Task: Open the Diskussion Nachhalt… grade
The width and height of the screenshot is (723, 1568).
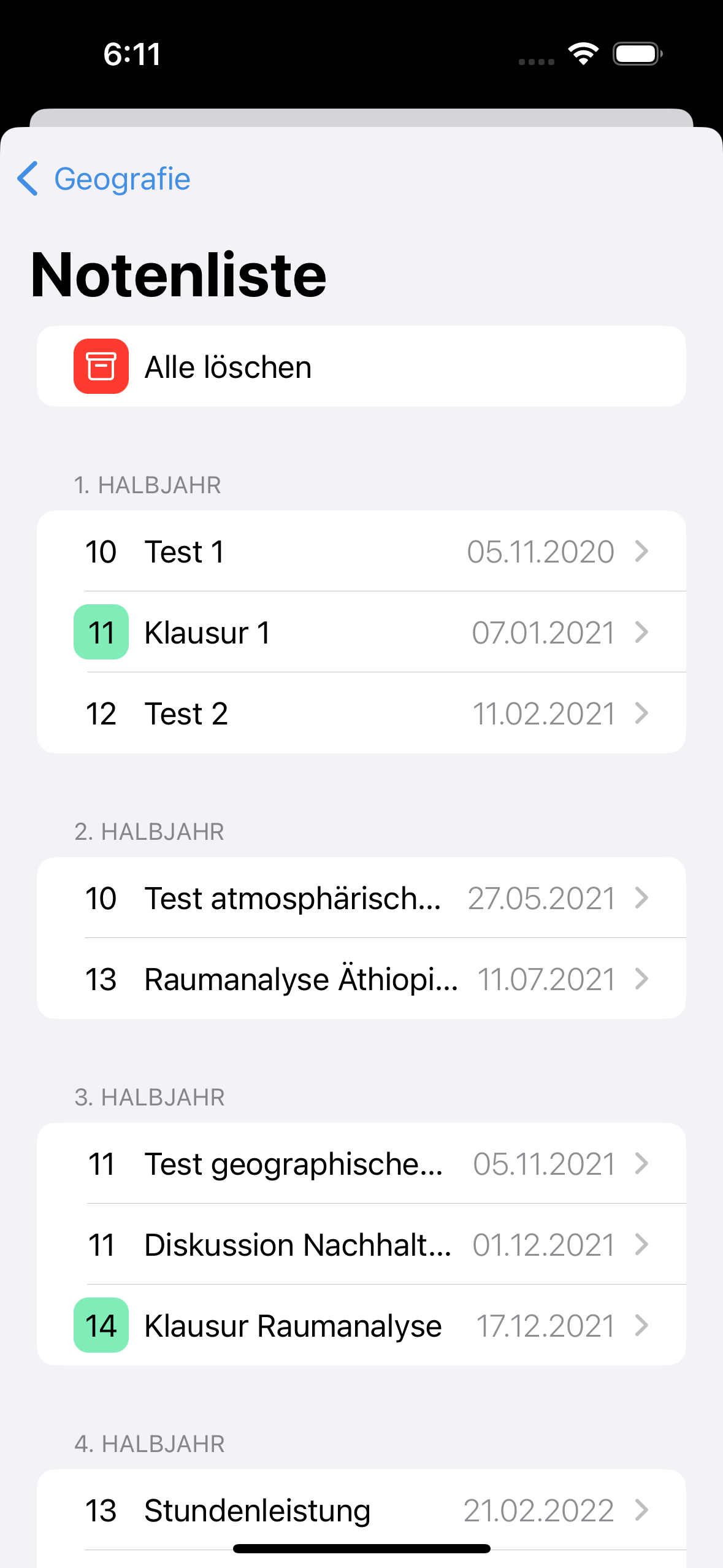Action: tap(361, 1245)
